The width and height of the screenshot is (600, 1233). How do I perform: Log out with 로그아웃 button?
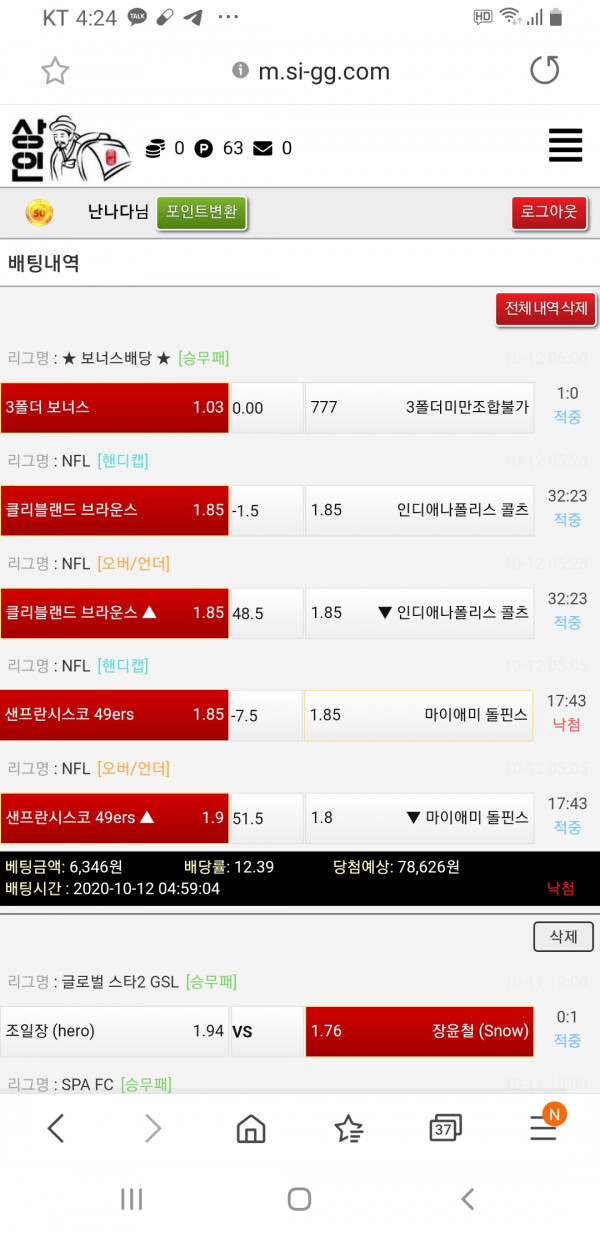pos(549,212)
